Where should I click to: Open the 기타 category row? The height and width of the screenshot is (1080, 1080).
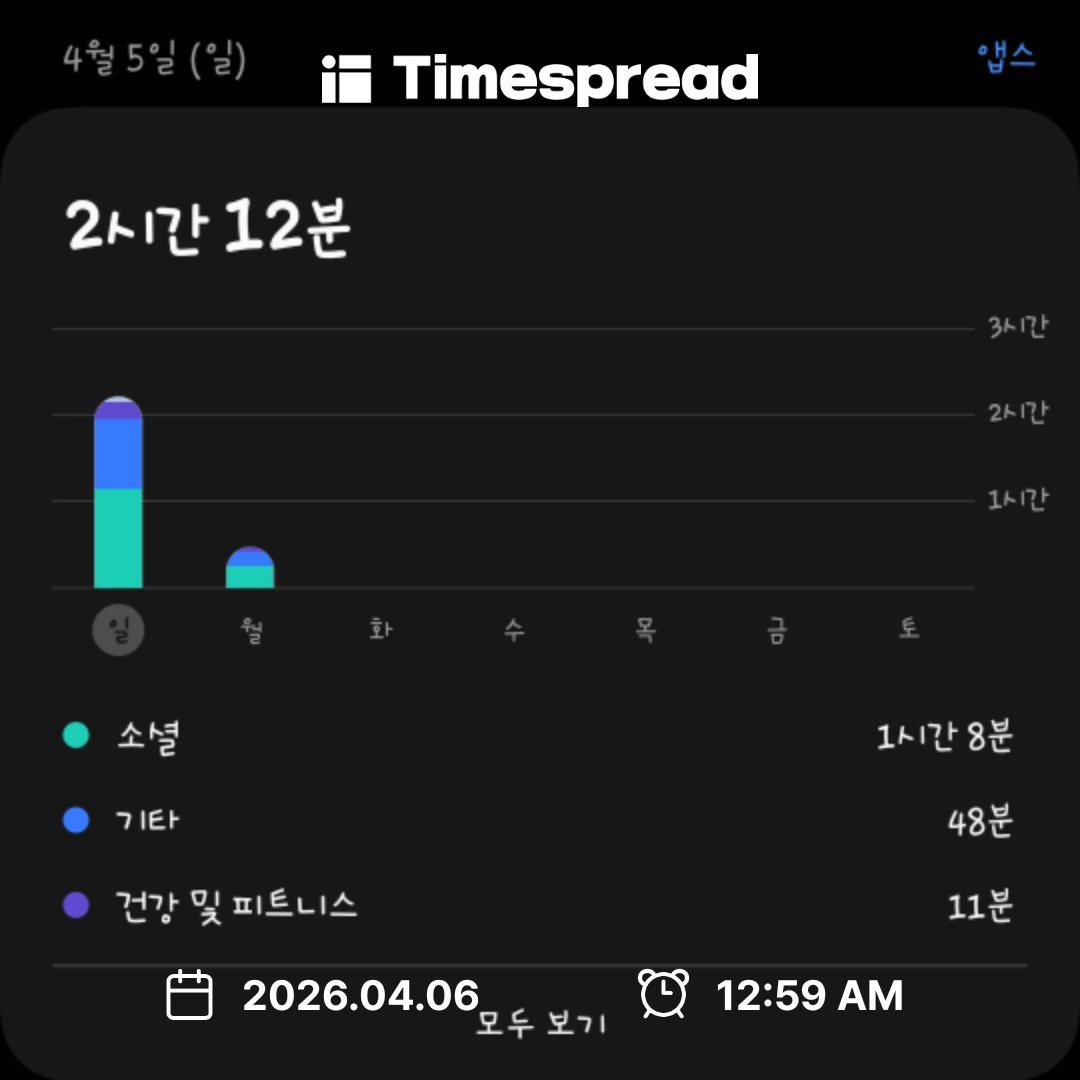coord(538,822)
